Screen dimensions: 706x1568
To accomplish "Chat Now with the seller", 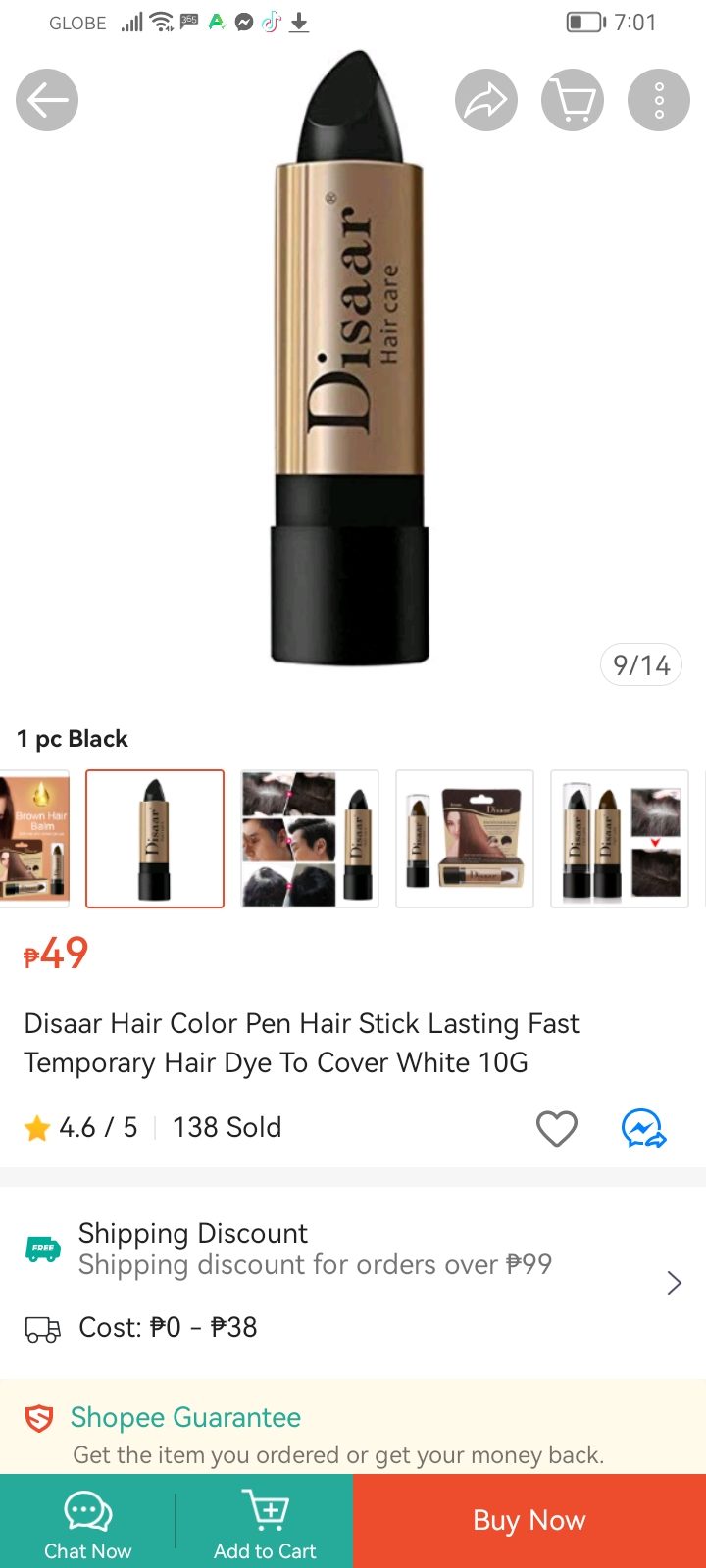I will 88,1524.
